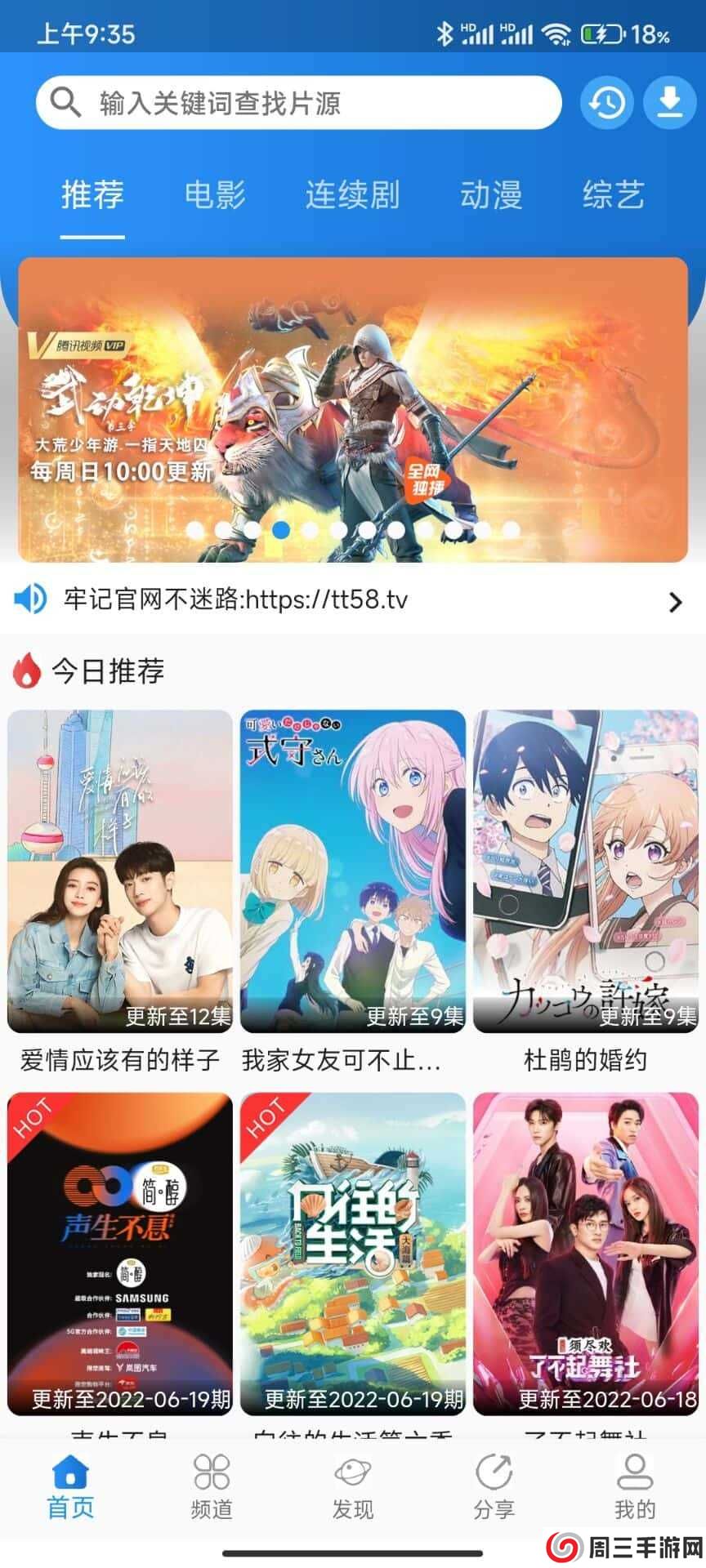This screenshot has width=706, height=1568.
Task: Click the magnifying glass search icon
Action: coord(65,103)
